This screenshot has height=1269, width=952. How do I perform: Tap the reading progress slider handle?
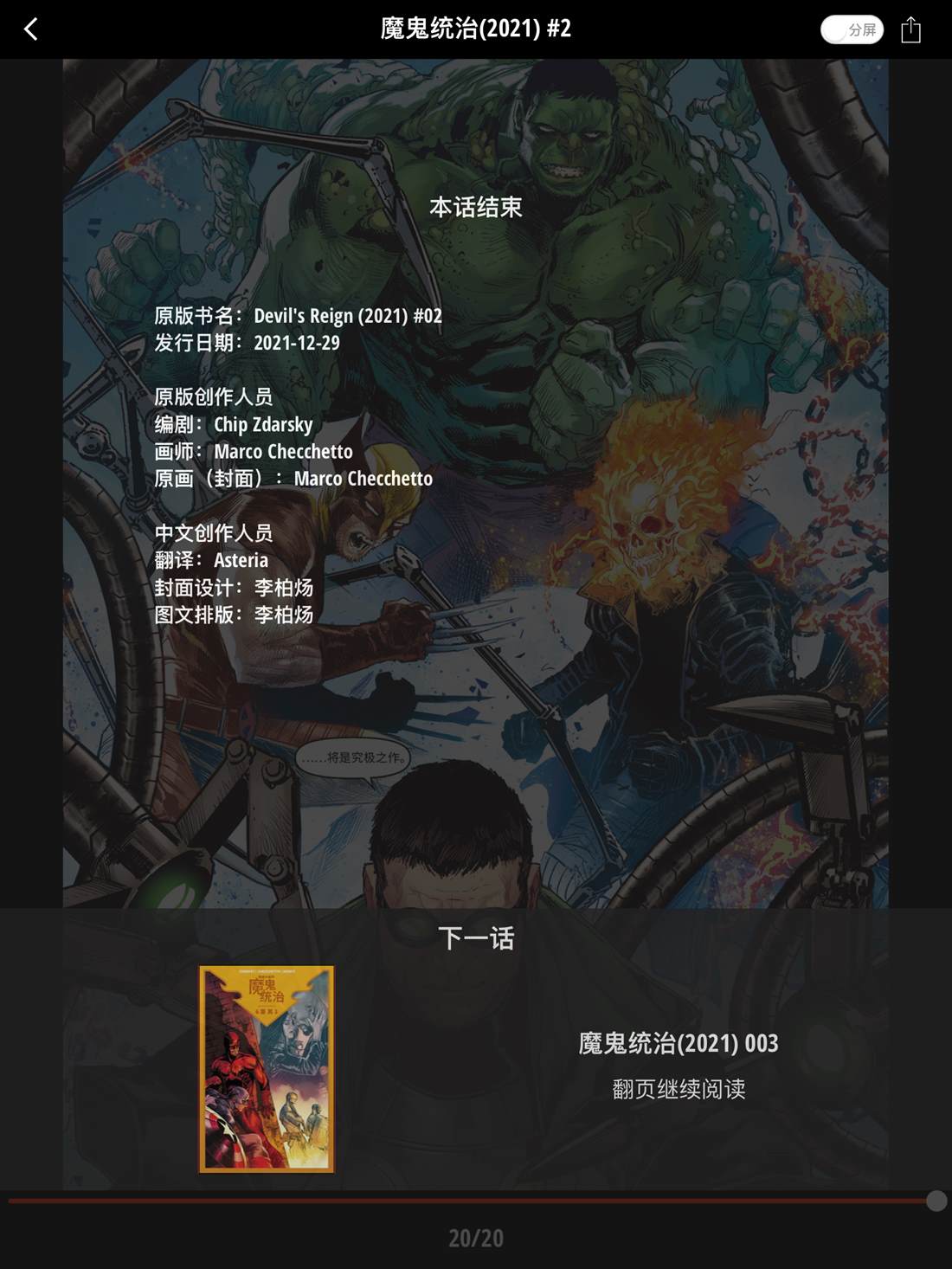click(936, 1201)
